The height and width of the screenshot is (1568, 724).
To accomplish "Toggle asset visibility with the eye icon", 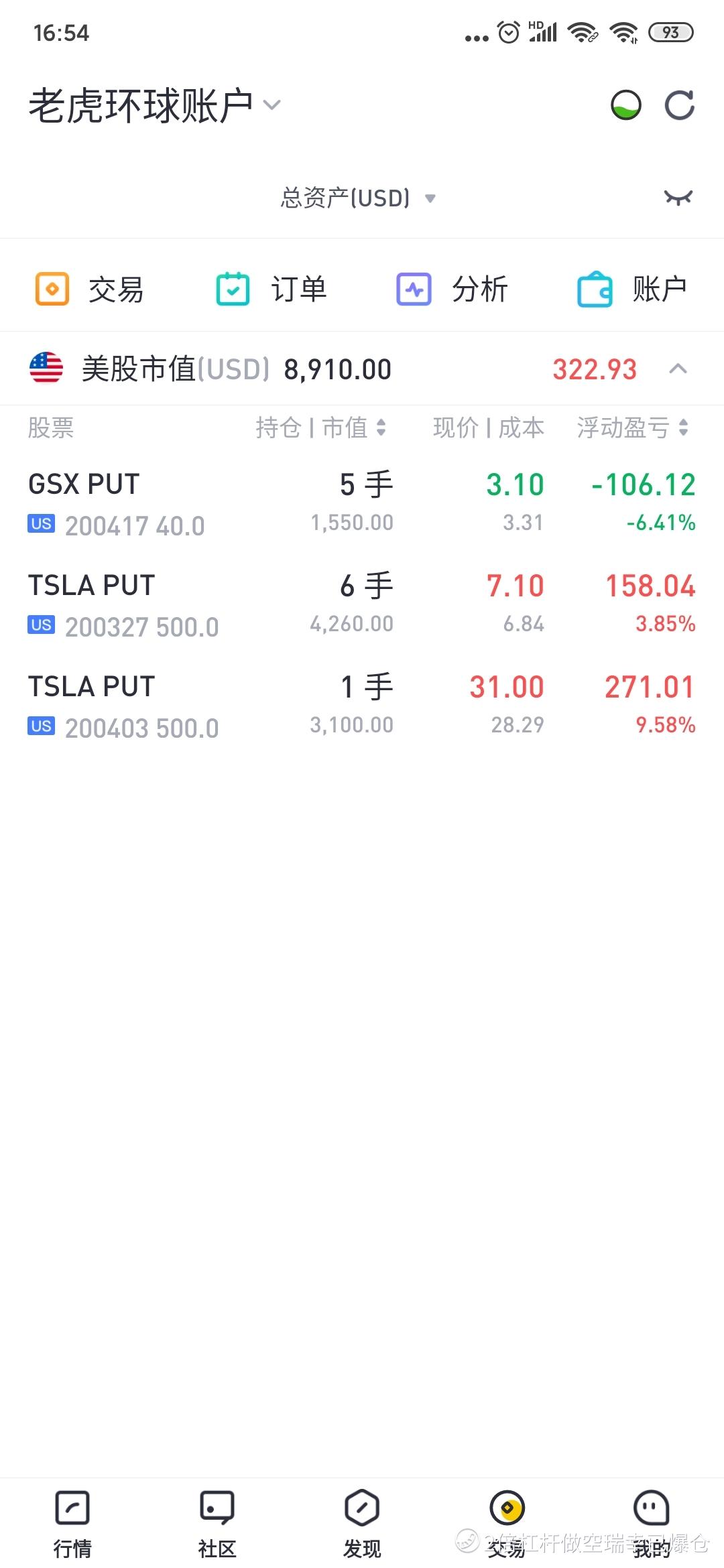I will (678, 198).
